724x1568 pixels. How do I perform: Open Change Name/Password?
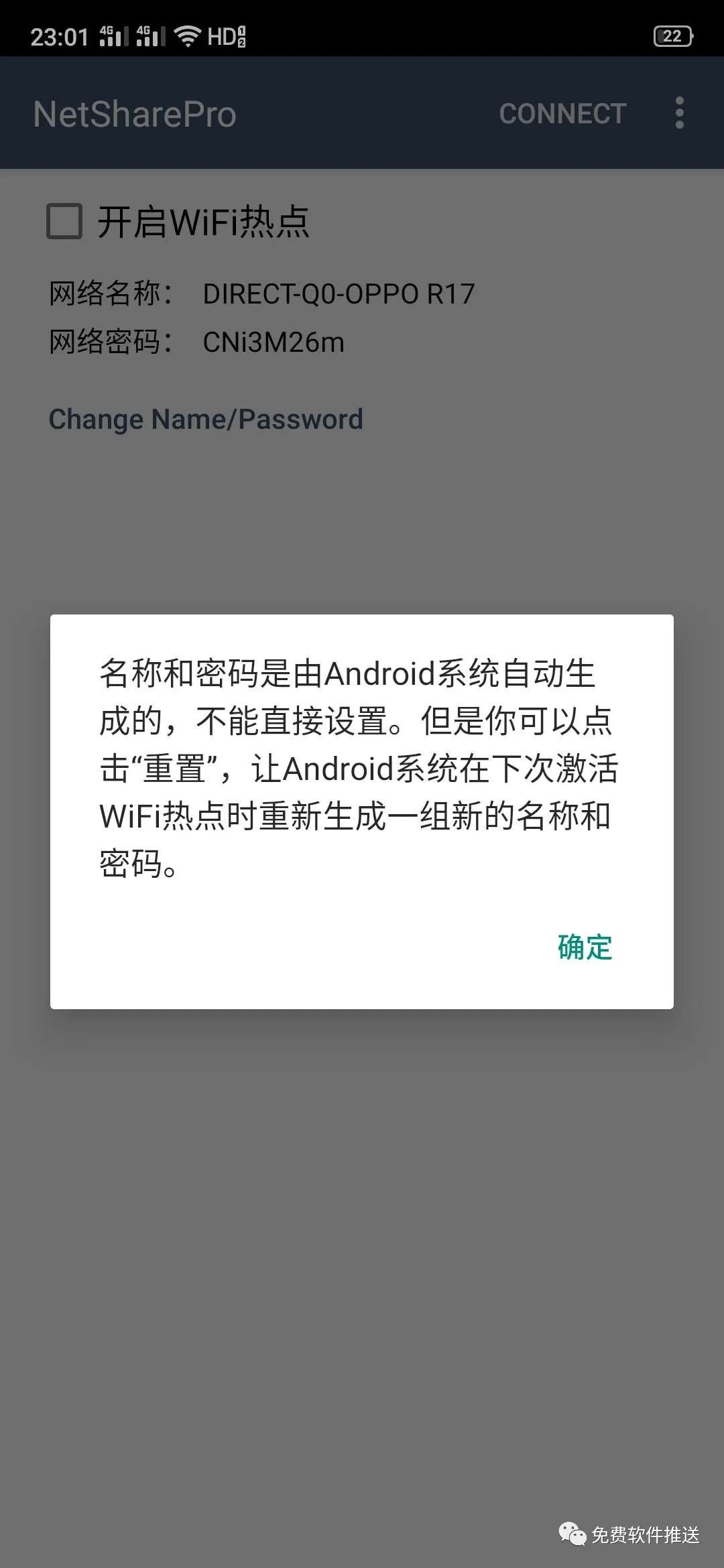click(x=206, y=419)
